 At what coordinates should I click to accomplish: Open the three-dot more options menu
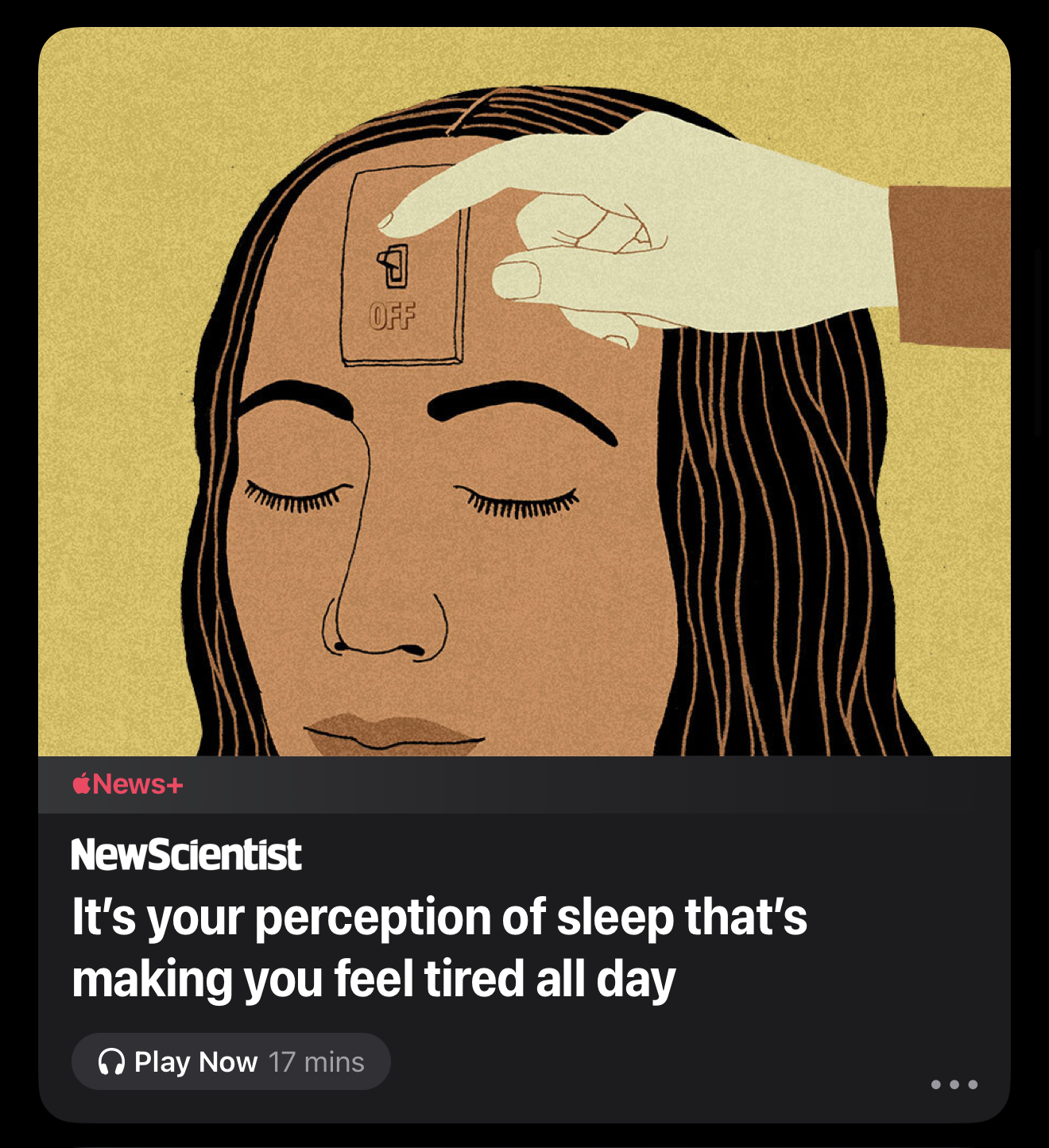(x=954, y=1084)
